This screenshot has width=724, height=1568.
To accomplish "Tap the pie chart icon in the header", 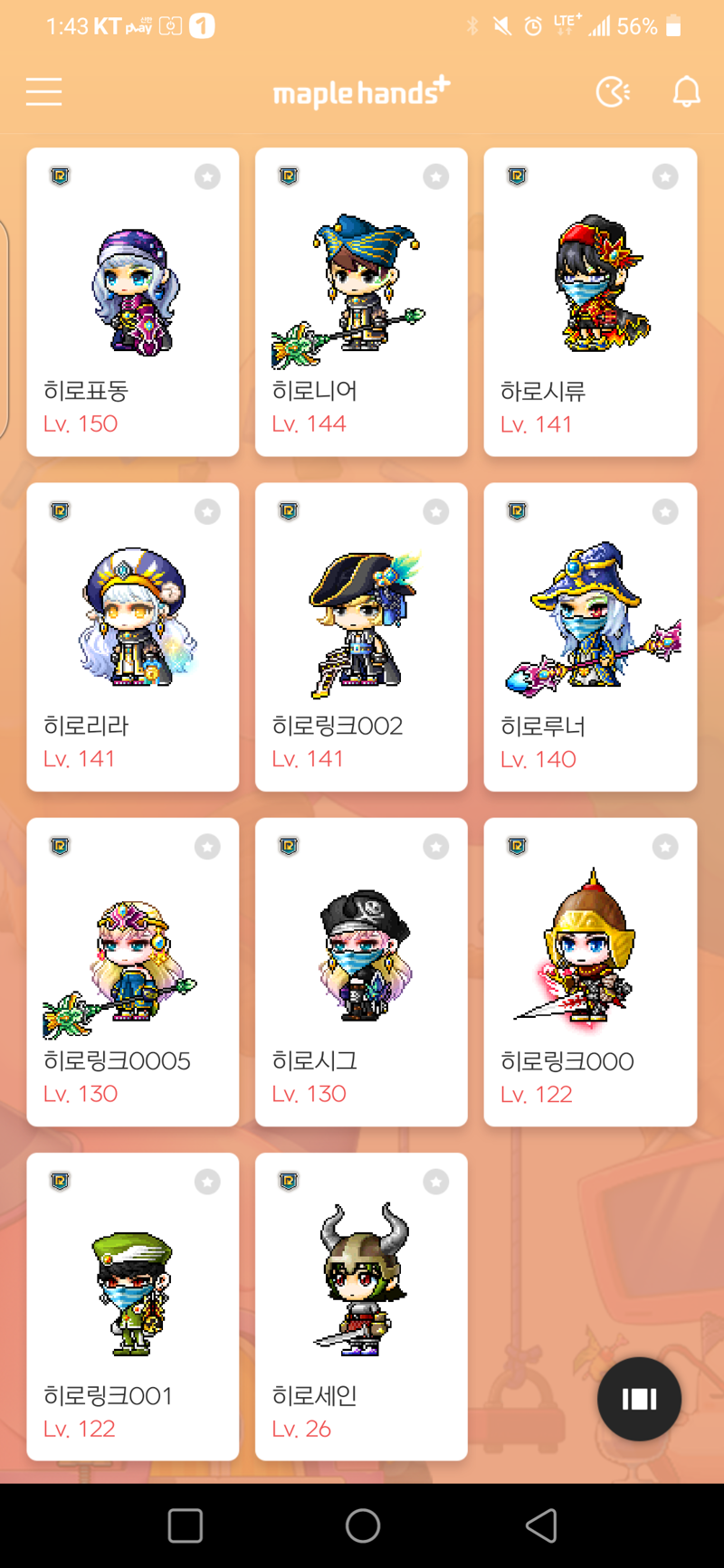I will 613,91.
